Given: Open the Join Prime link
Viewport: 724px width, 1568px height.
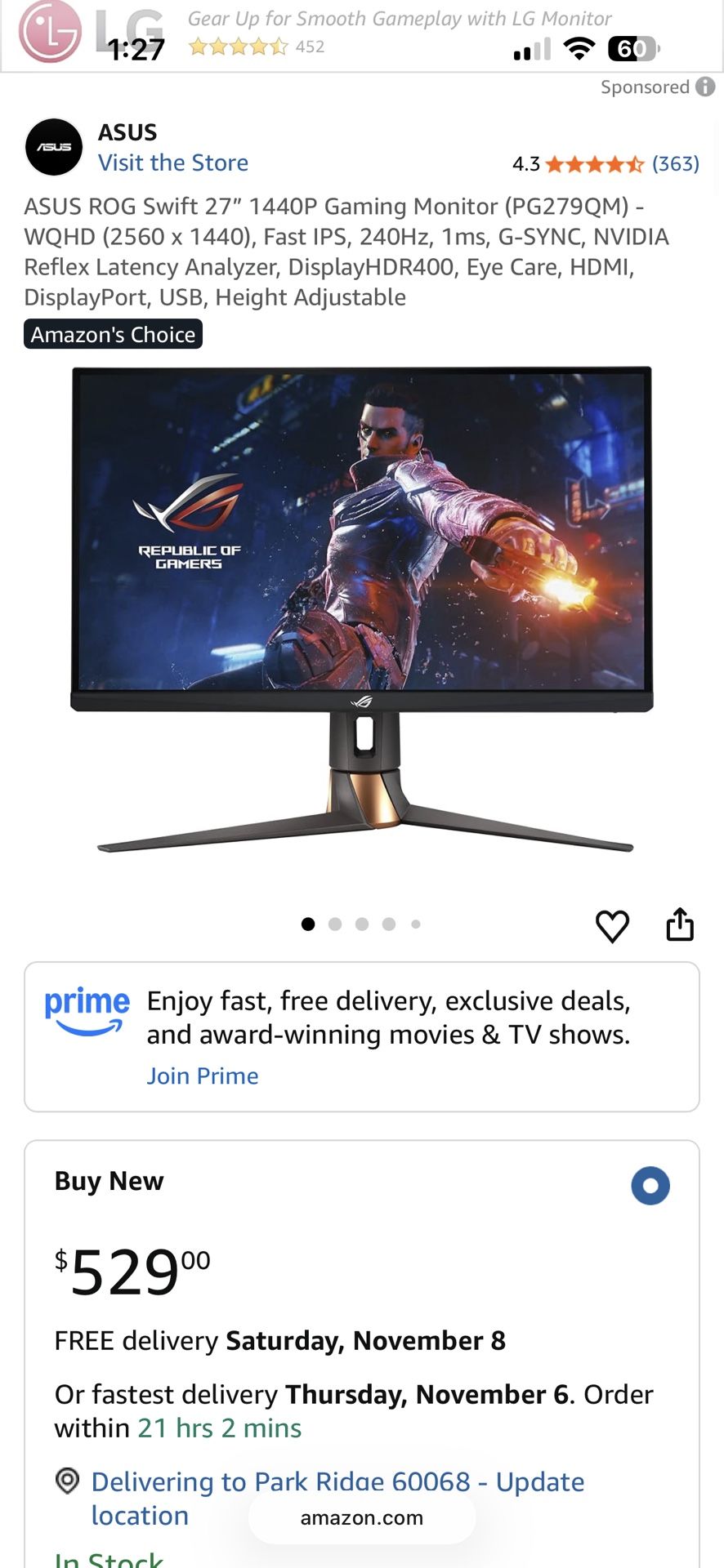Looking at the screenshot, I should (x=202, y=1076).
